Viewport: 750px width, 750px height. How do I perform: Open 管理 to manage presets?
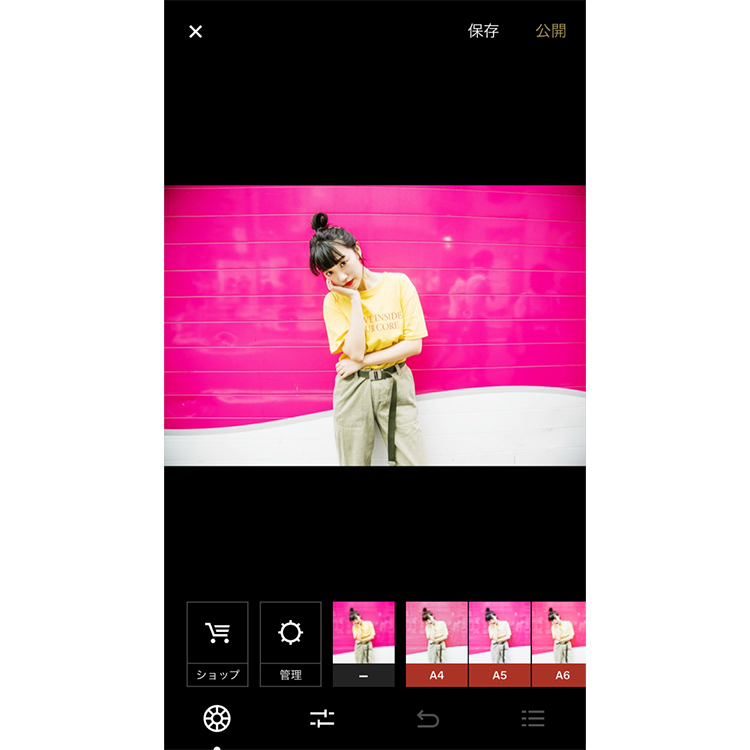pos(290,643)
